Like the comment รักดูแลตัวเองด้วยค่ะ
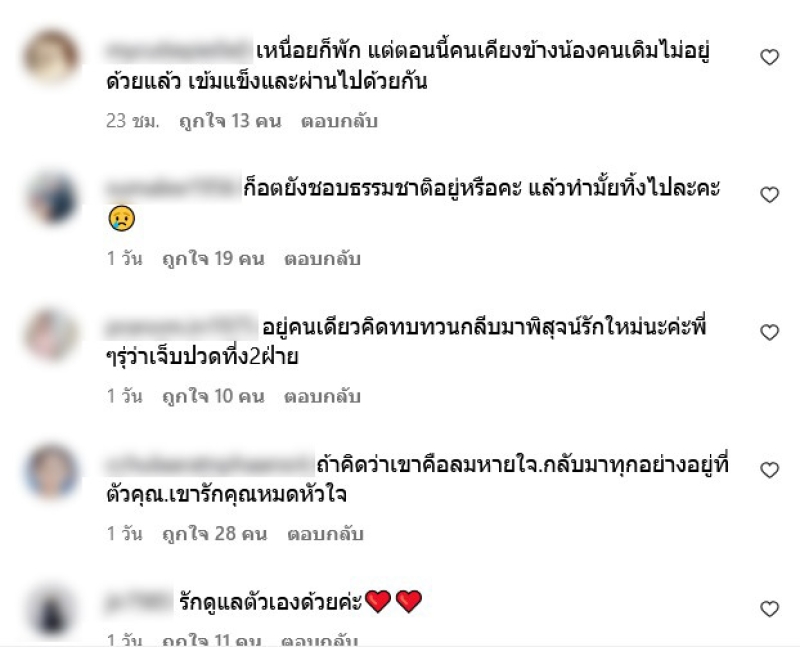Image resolution: width=800 pixels, height=647 pixels. [769, 608]
